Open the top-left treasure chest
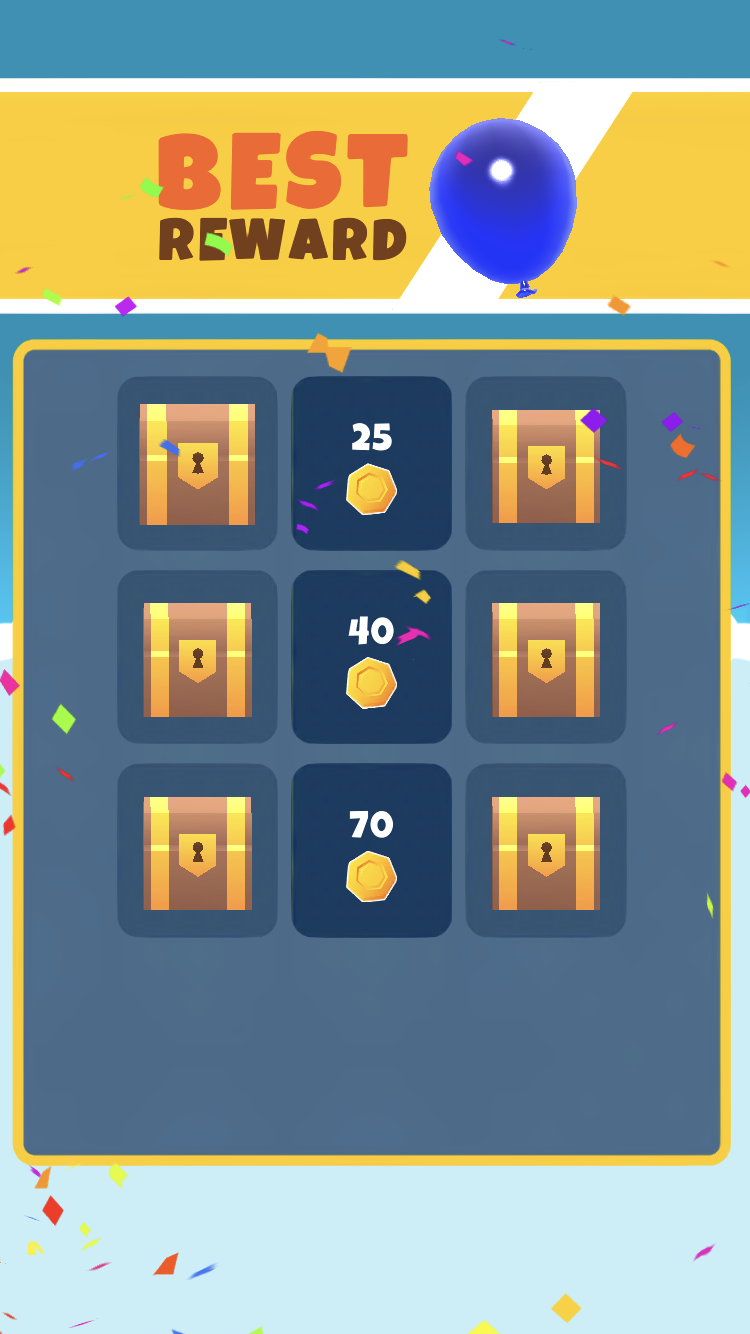The width and height of the screenshot is (750, 1334). click(x=197, y=464)
